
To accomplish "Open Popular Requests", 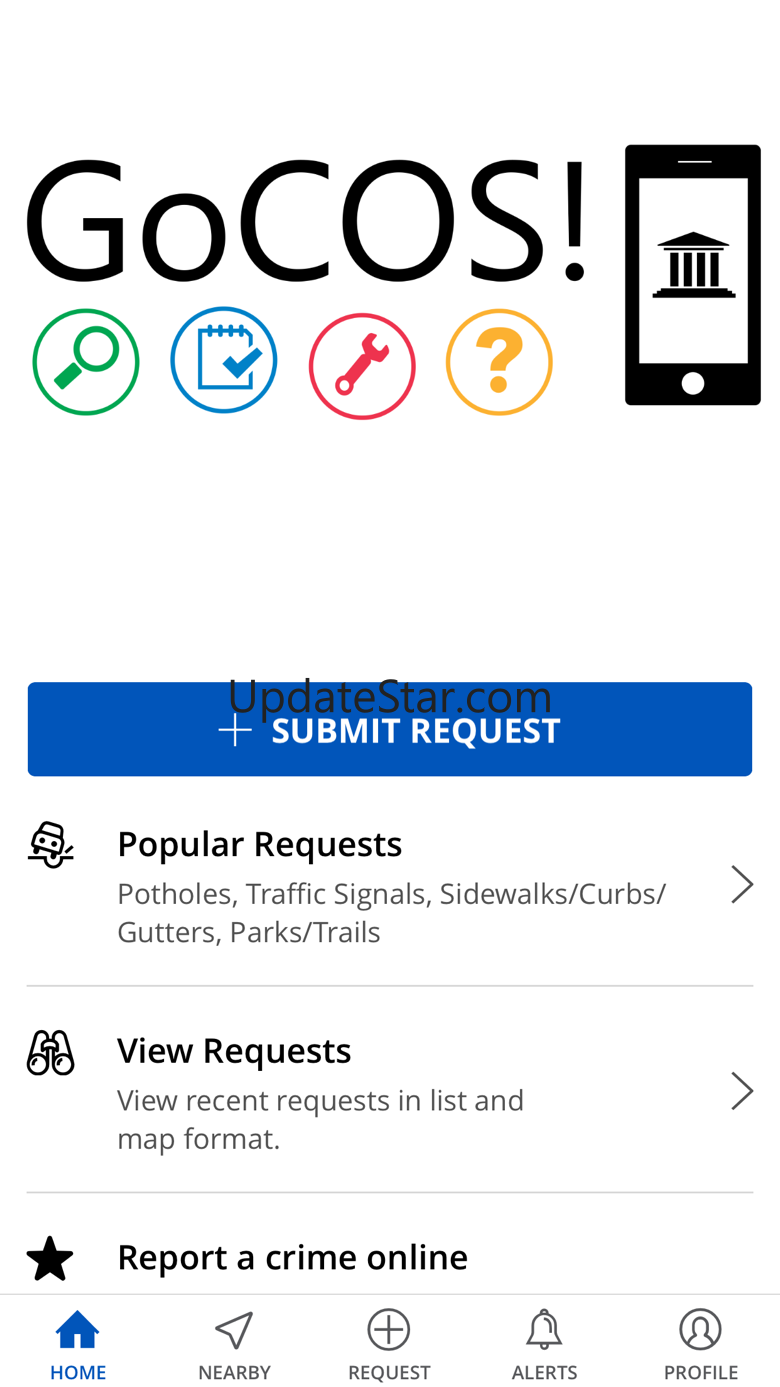I will click(x=389, y=886).
